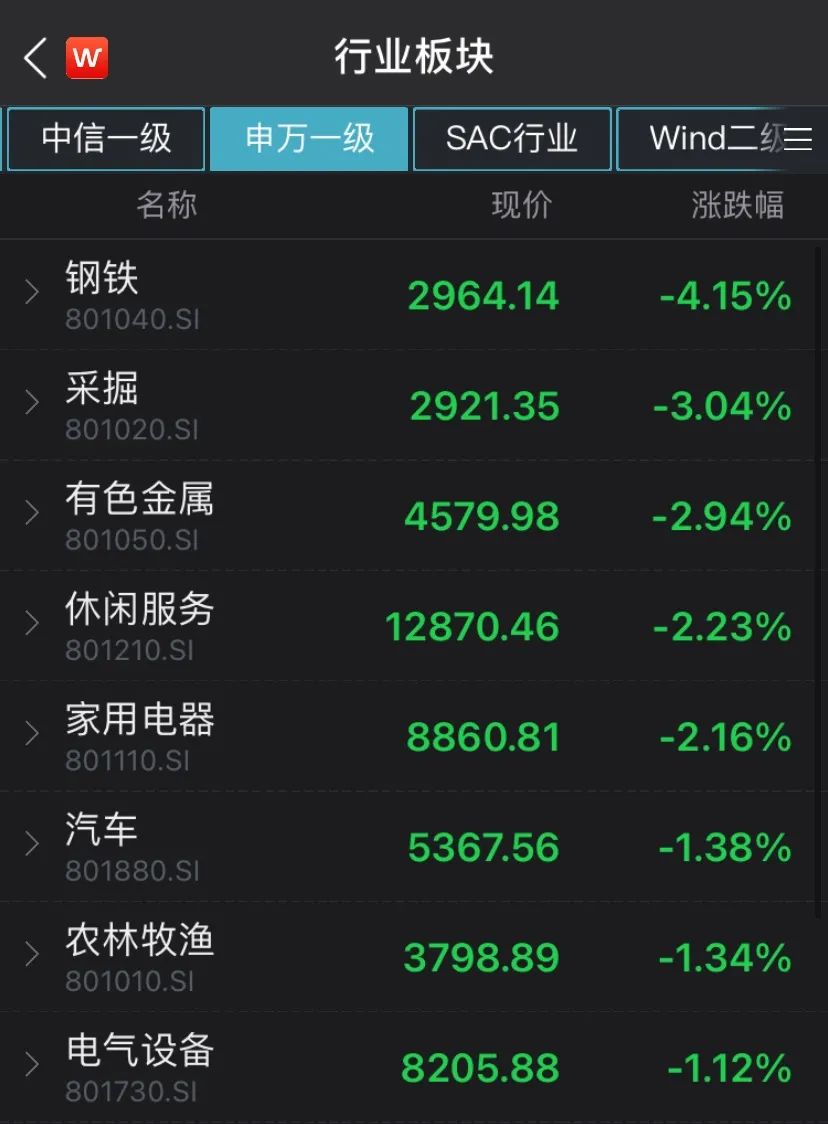
Task: Open the tab list menu icon
Action: pos(798,139)
